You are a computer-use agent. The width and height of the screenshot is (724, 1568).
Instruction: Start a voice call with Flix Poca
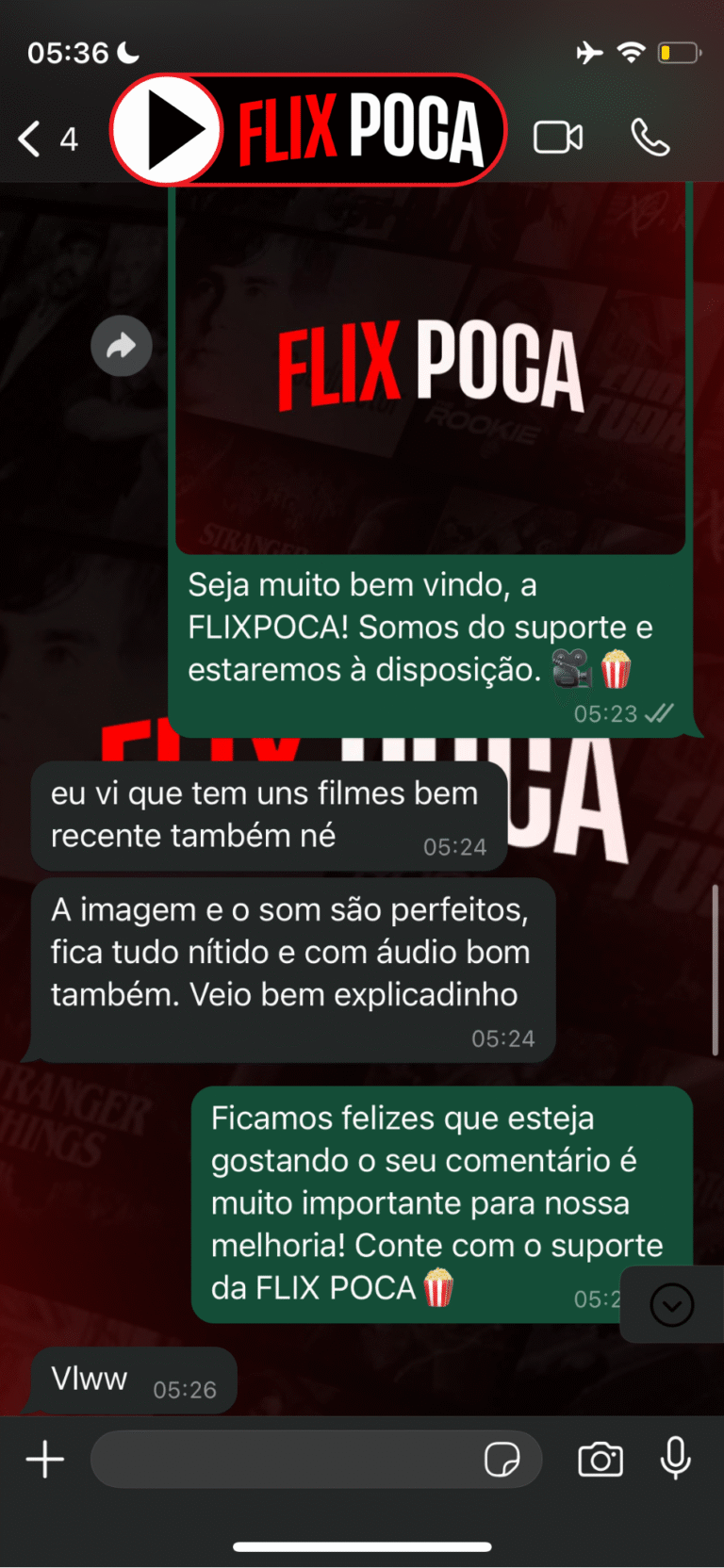pyautogui.click(x=650, y=138)
